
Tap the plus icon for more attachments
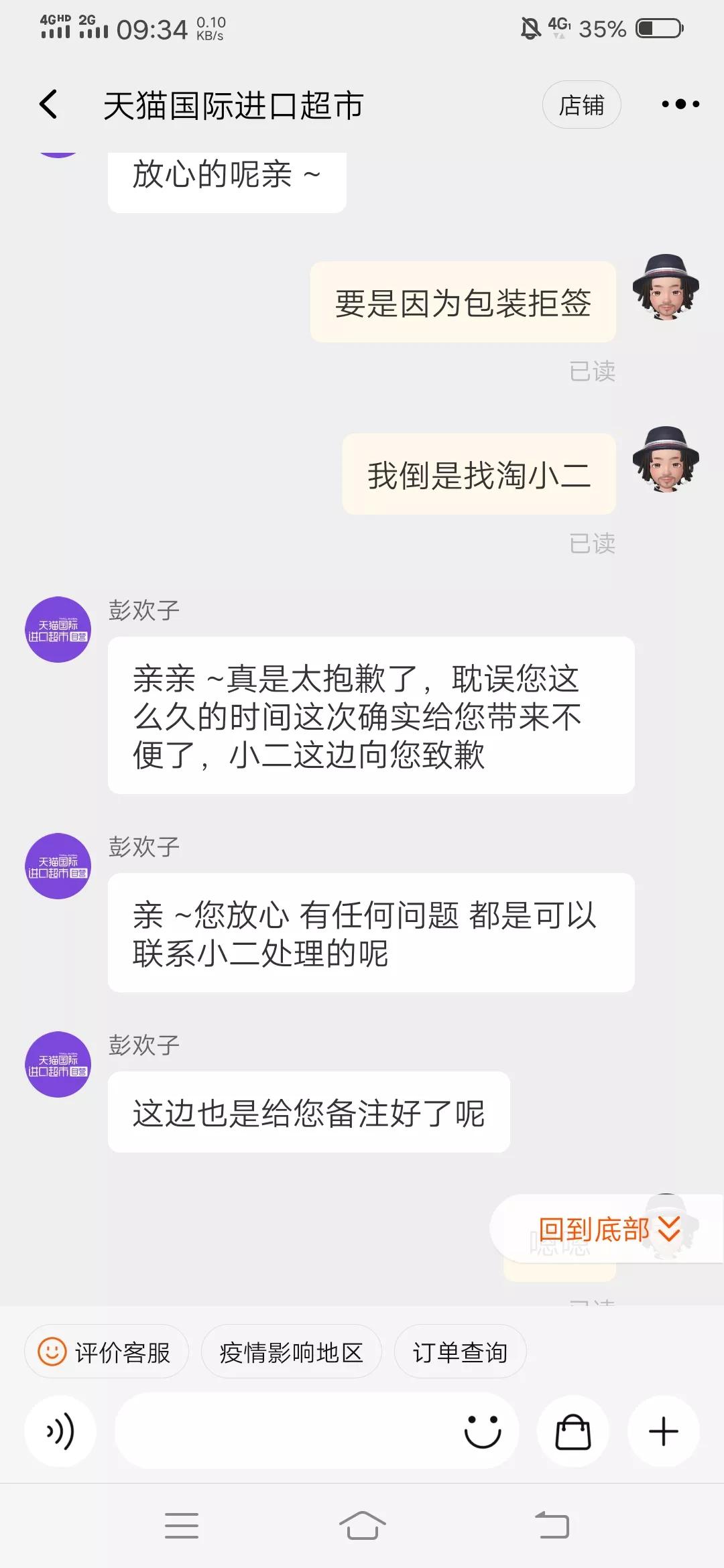(662, 1431)
